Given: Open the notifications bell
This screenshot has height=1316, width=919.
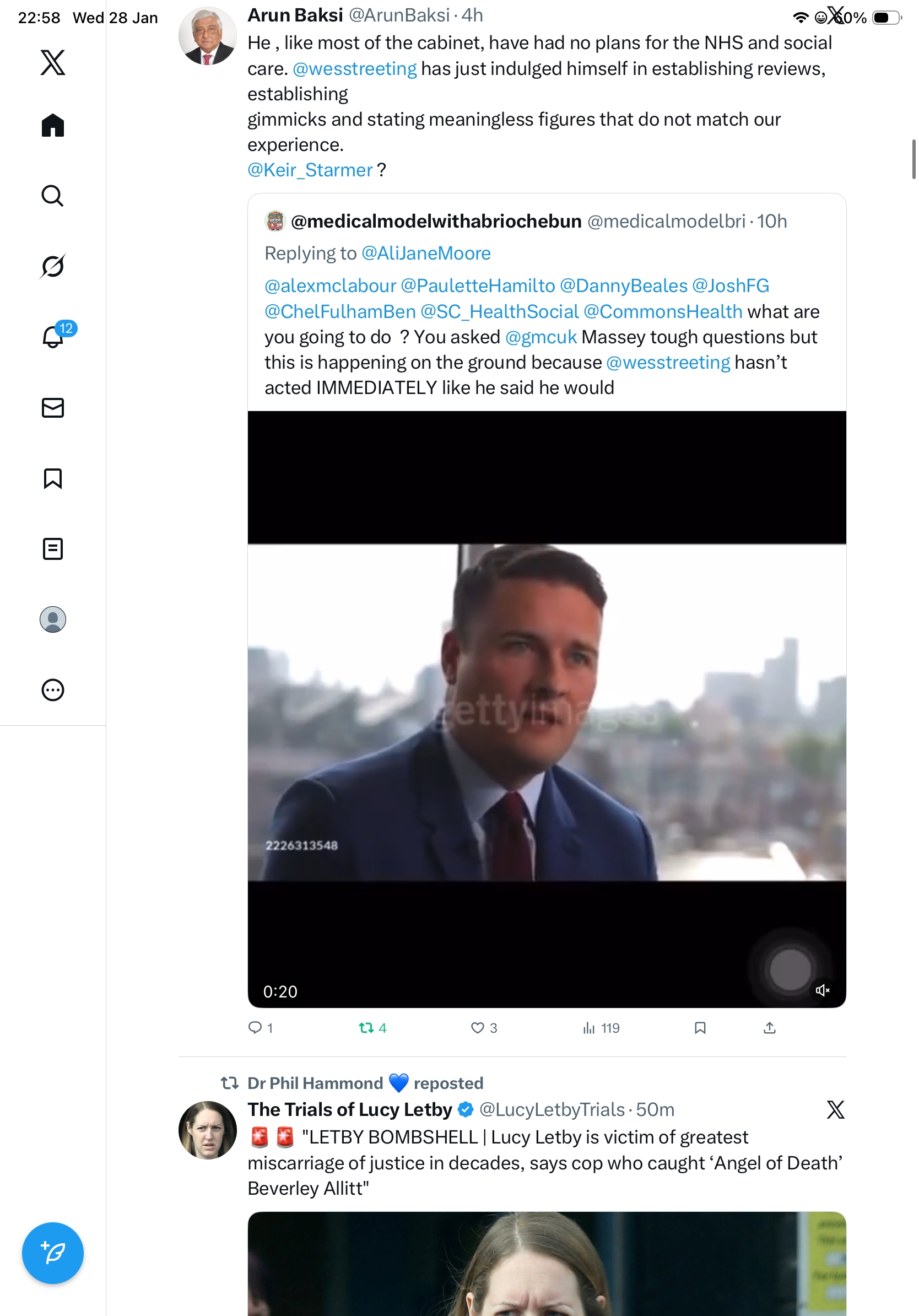Looking at the screenshot, I should click(x=53, y=337).
